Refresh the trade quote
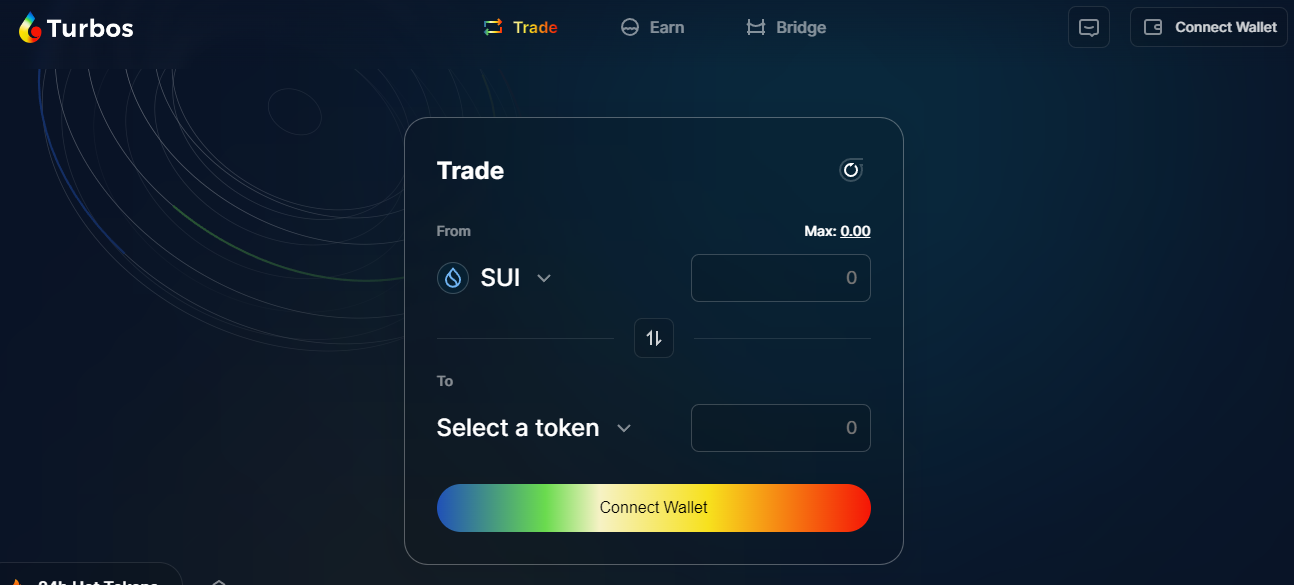This screenshot has height=585, width=1294. [x=851, y=170]
